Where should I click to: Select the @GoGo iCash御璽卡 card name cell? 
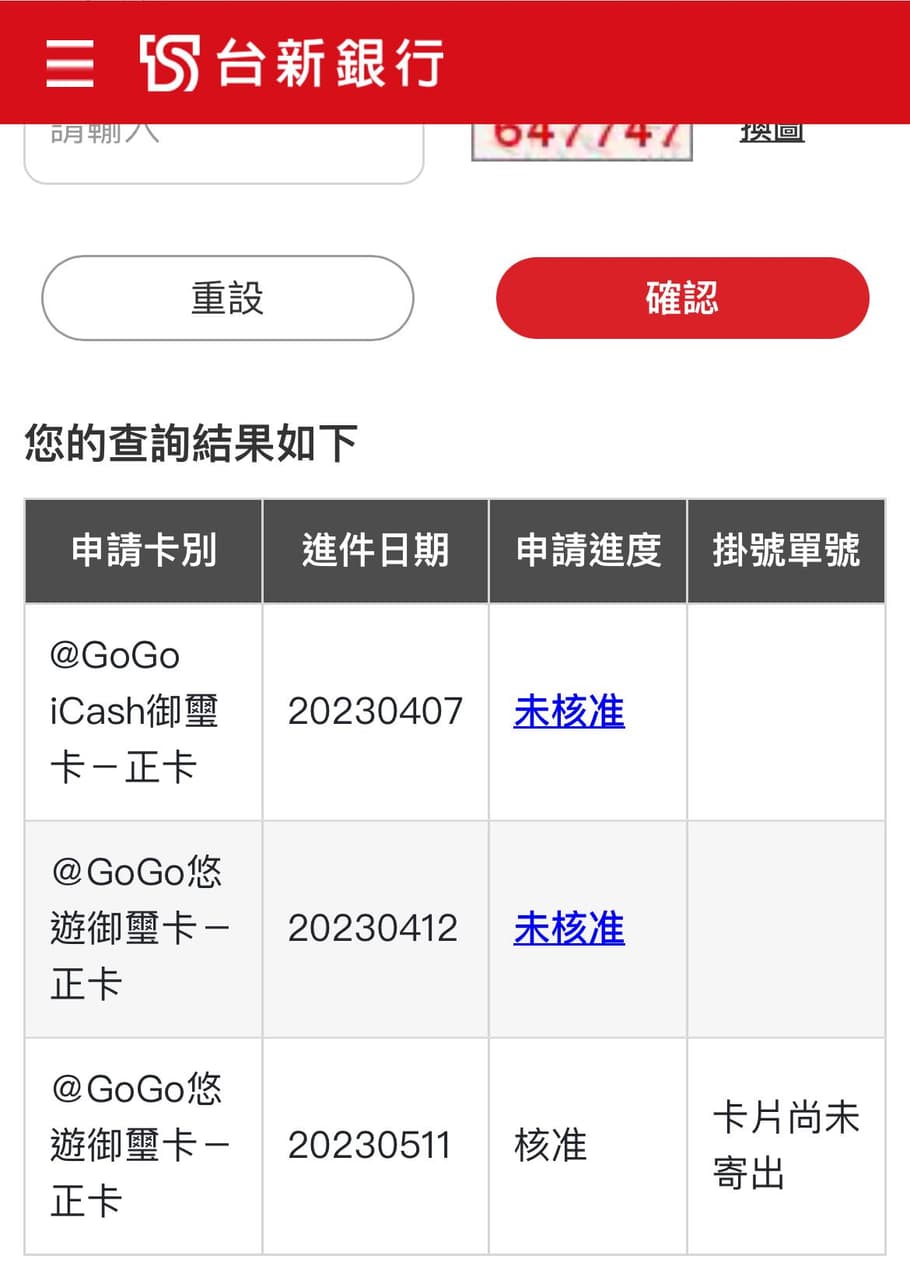[141, 711]
